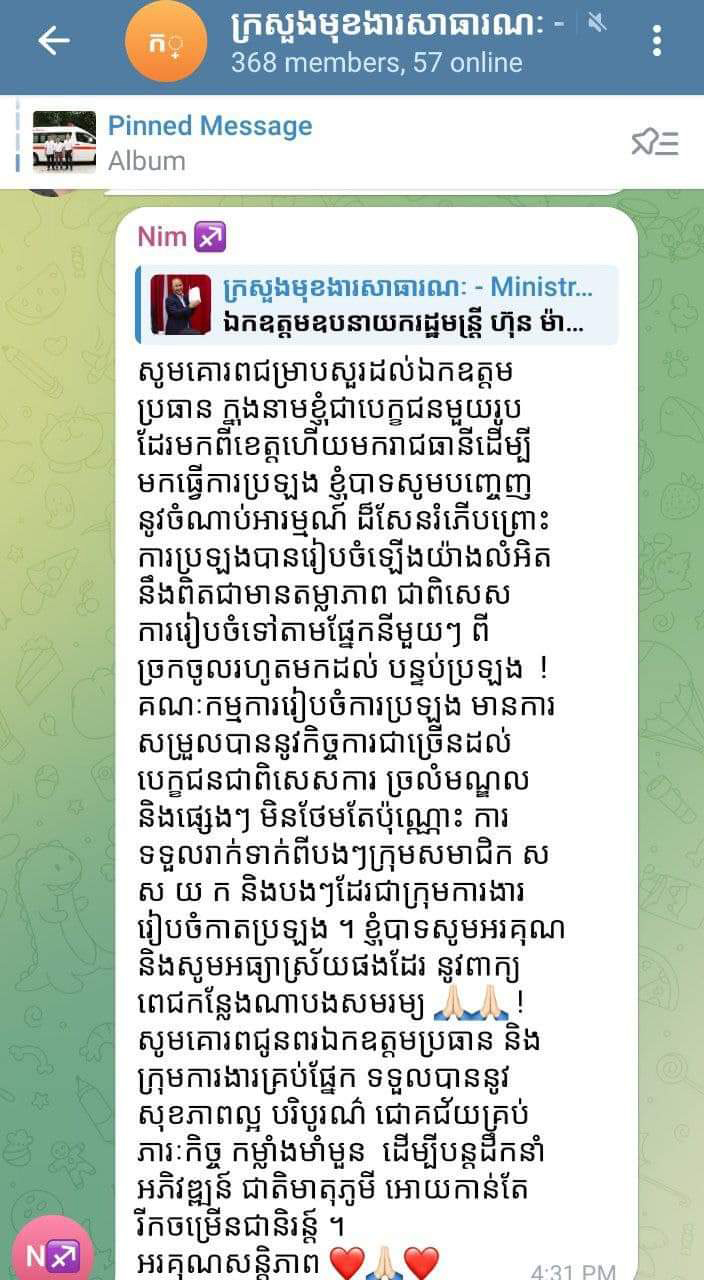Open the three-dot overflow menu
Screen dimensions: 704x1280
tap(657, 41)
